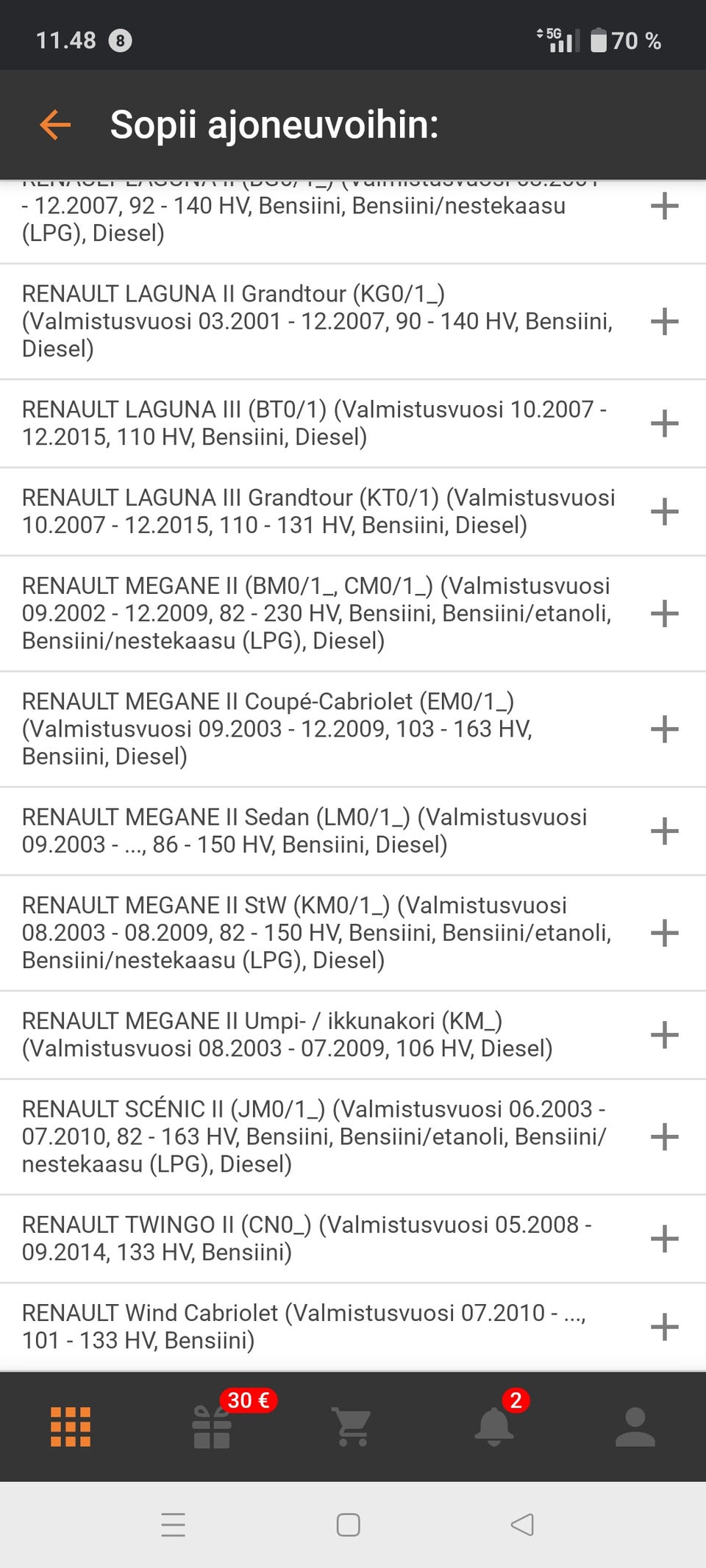Image resolution: width=706 pixels, height=1568 pixels.
Task: Open the catalog grid tab
Action: [x=71, y=1427]
